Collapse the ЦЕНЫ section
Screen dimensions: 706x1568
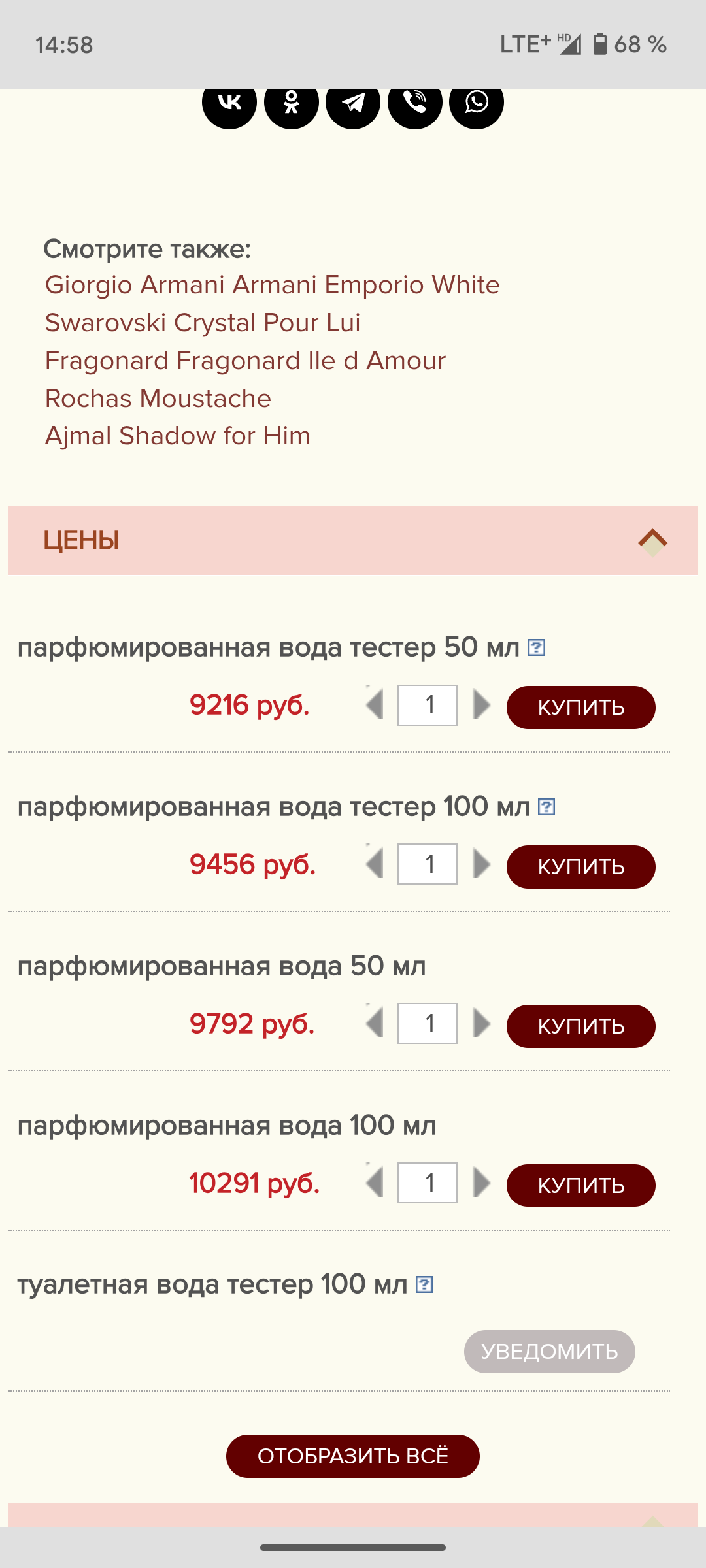[x=652, y=541]
